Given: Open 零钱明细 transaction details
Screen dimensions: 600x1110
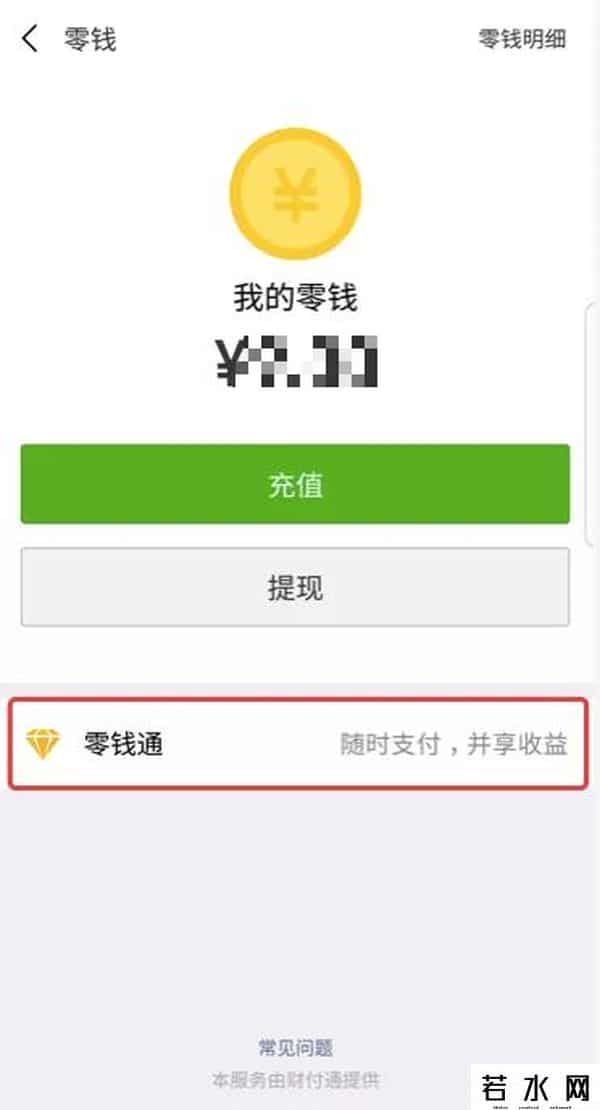Looking at the screenshot, I should (x=522, y=40).
